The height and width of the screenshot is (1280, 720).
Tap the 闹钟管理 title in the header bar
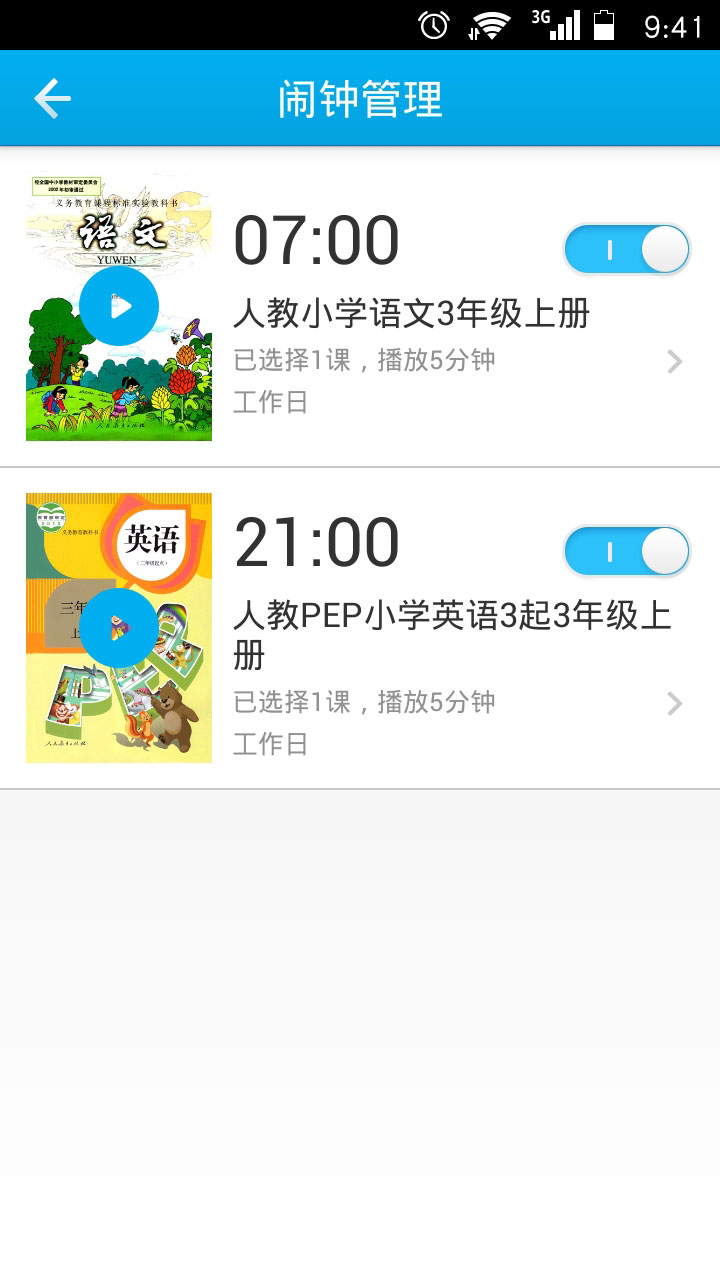click(x=359, y=97)
